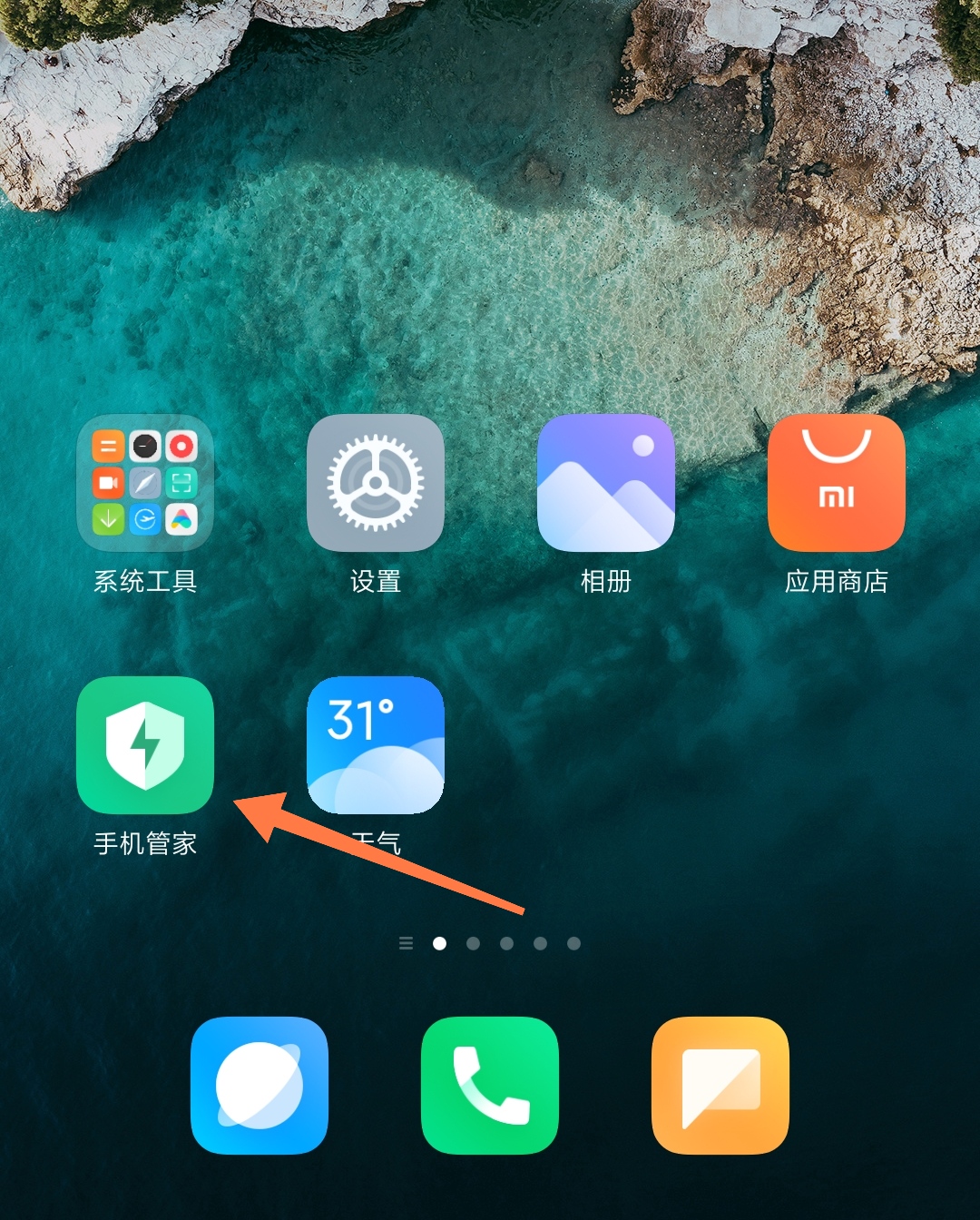The width and height of the screenshot is (980, 1220).
Task: Open the orange messages app
Action: tap(720, 1086)
